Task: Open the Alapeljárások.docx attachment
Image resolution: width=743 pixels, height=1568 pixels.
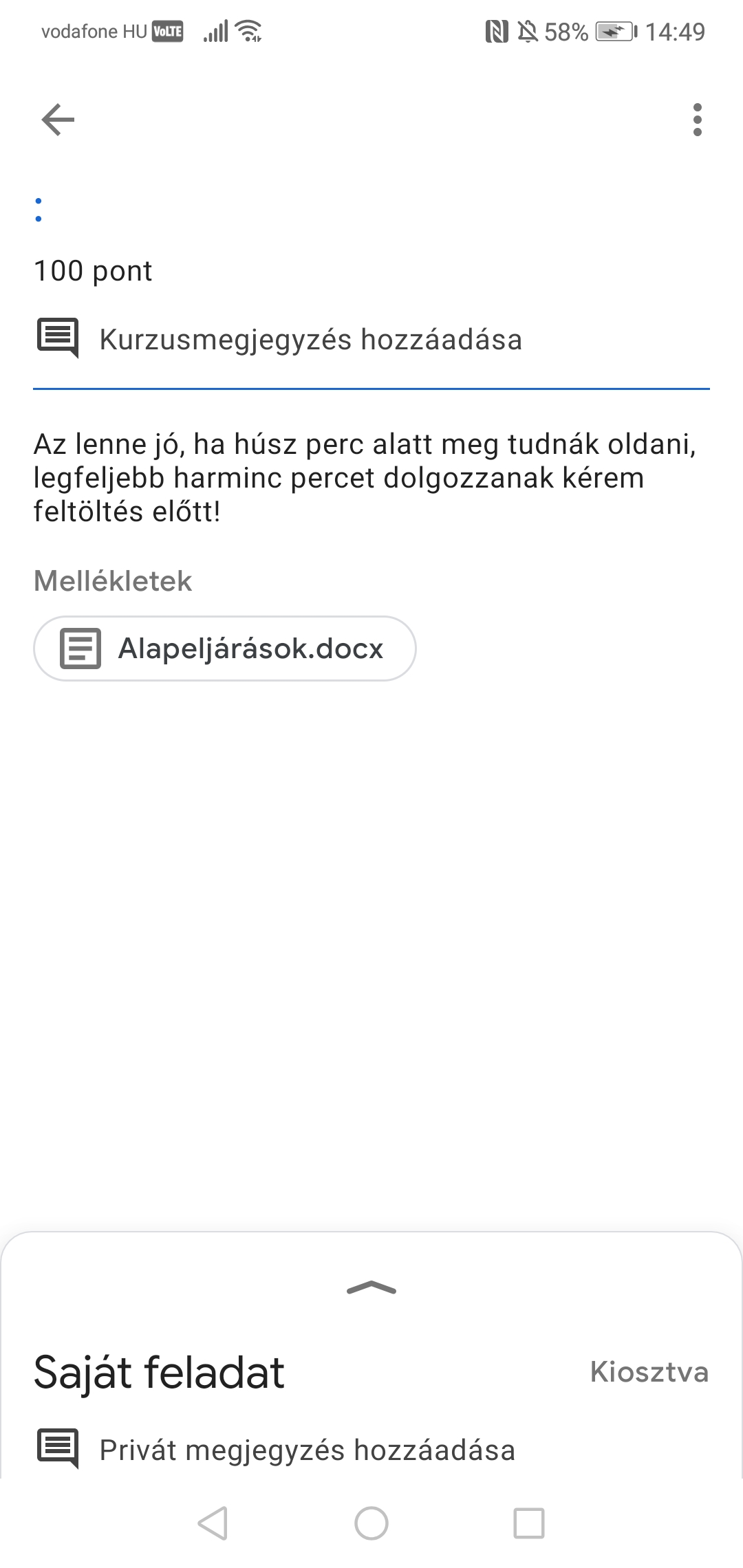Action: tap(224, 649)
